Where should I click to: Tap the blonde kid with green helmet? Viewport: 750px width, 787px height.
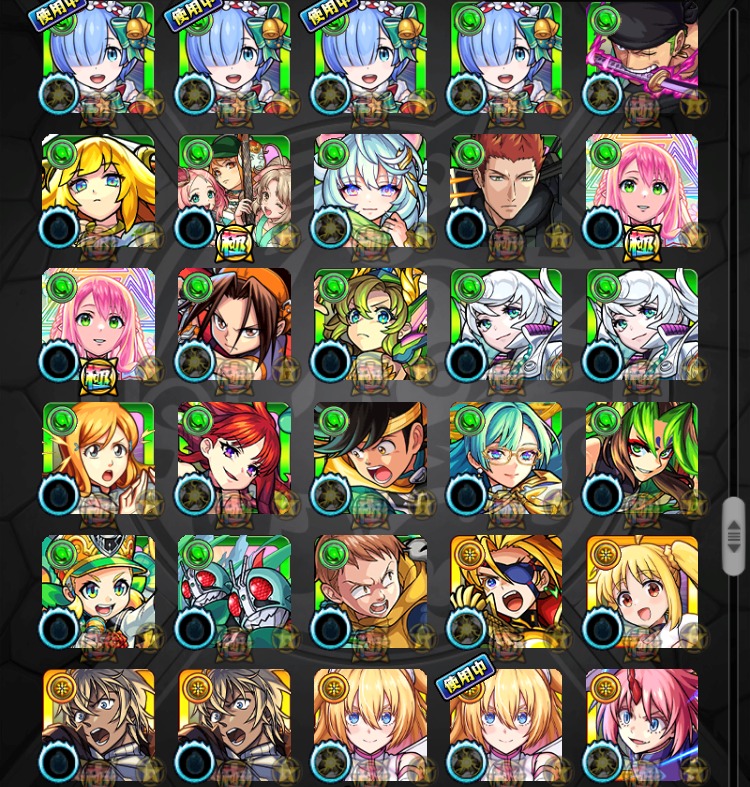point(98,592)
